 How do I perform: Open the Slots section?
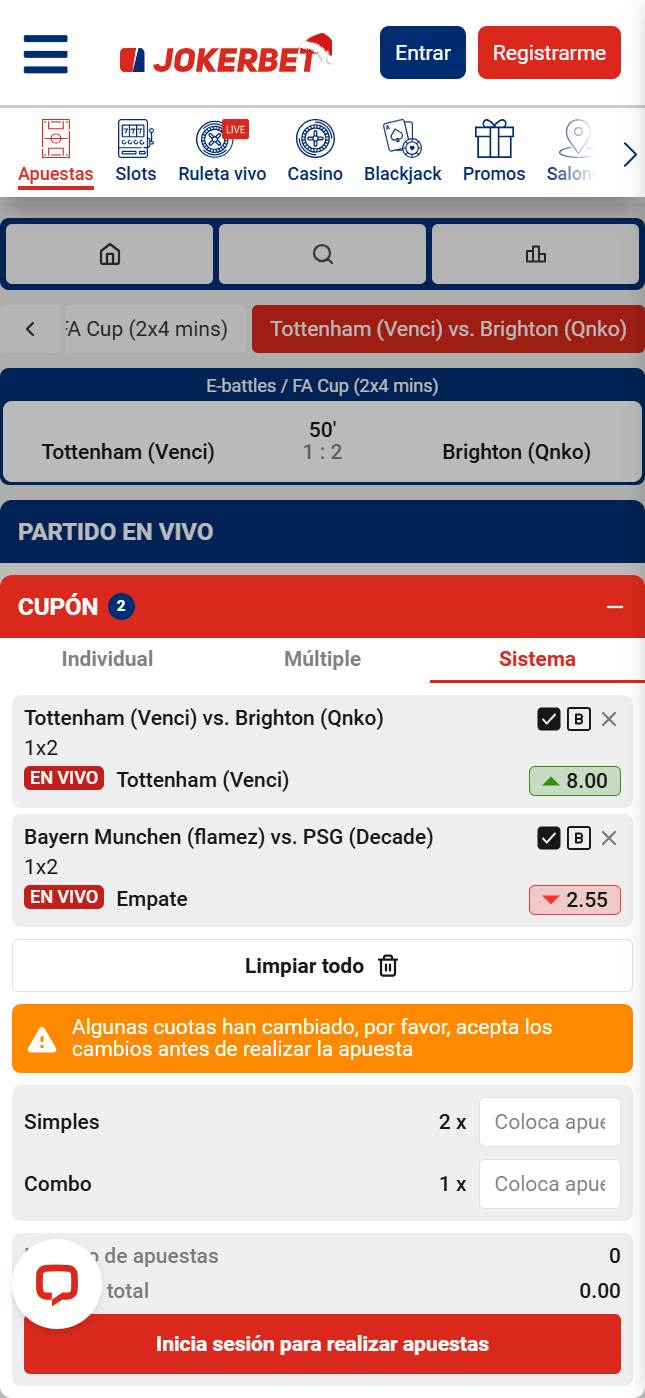coord(136,152)
